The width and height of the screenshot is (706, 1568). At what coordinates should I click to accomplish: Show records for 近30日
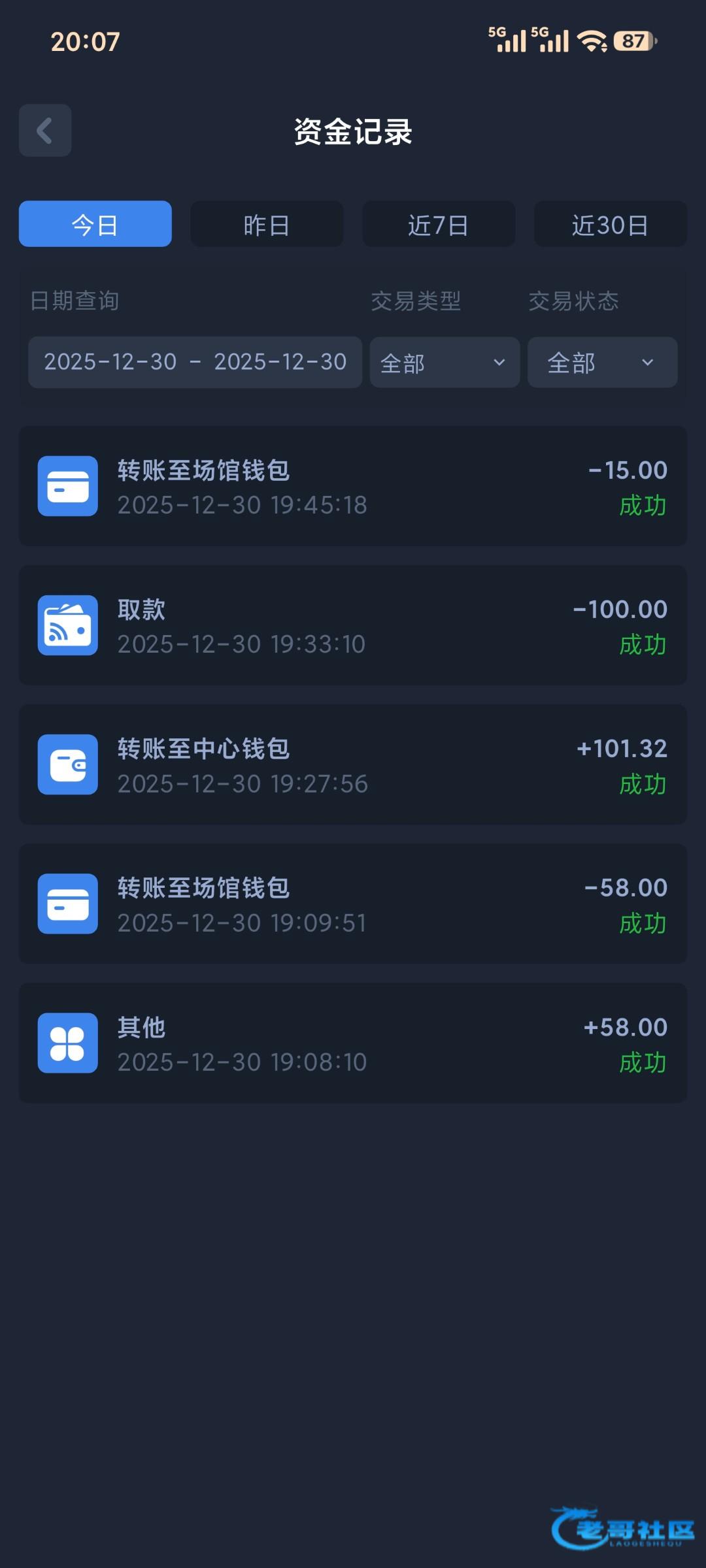(x=610, y=224)
